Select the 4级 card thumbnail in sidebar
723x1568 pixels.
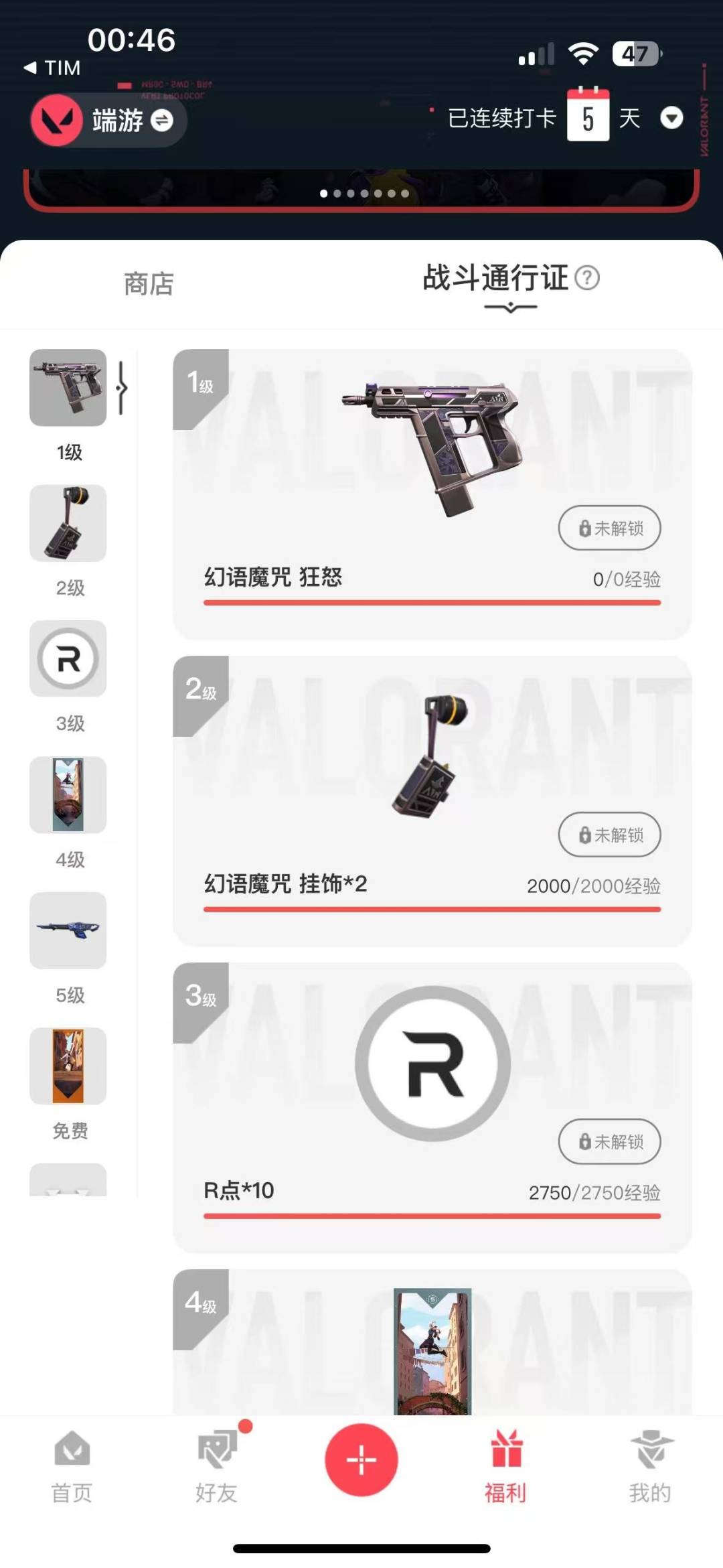click(x=68, y=795)
